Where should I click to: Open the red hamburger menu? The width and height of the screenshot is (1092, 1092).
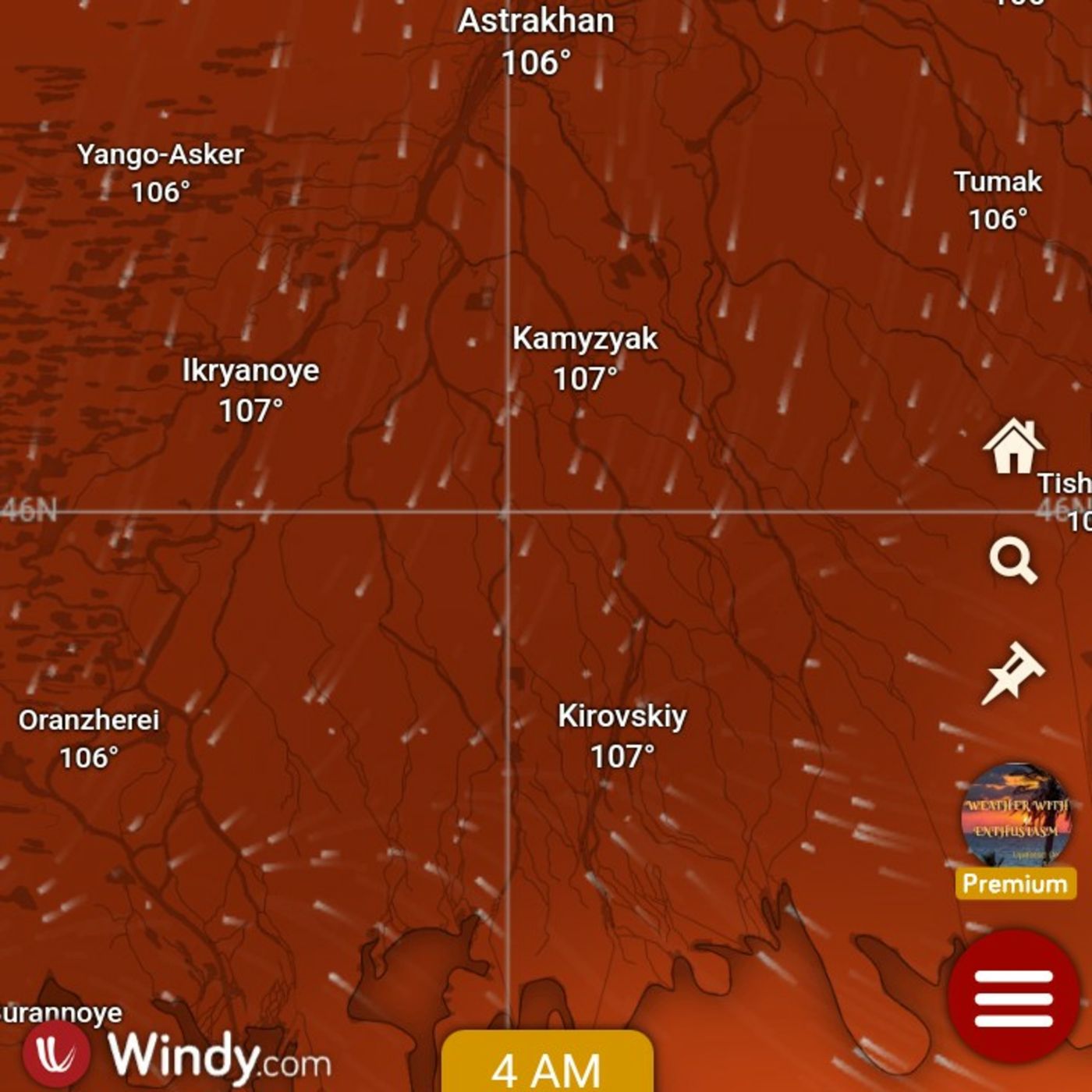(1013, 998)
